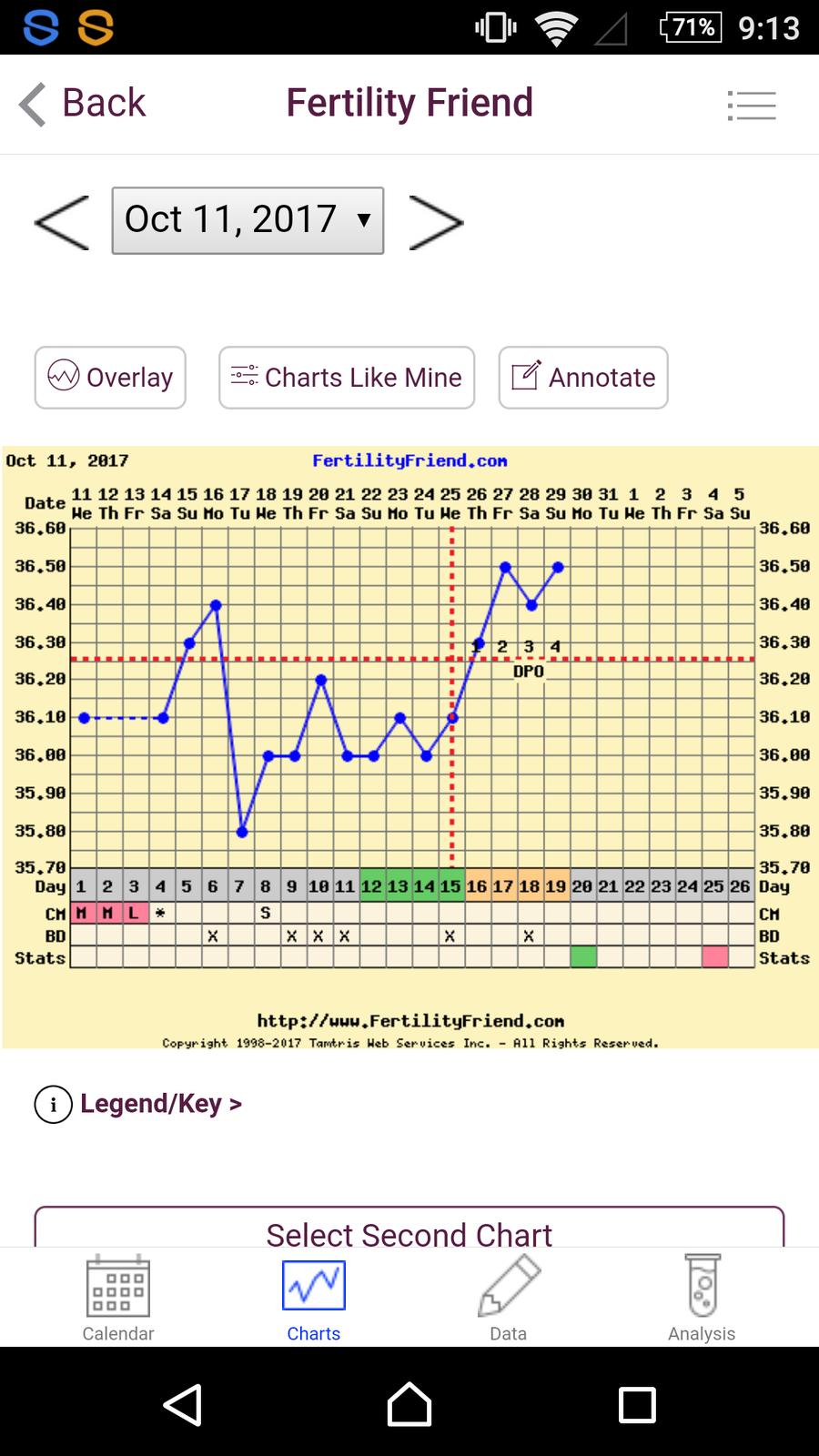The width and height of the screenshot is (819, 1456).
Task: Switch to the Calendar tab
Action: [x=118, y=1299]
